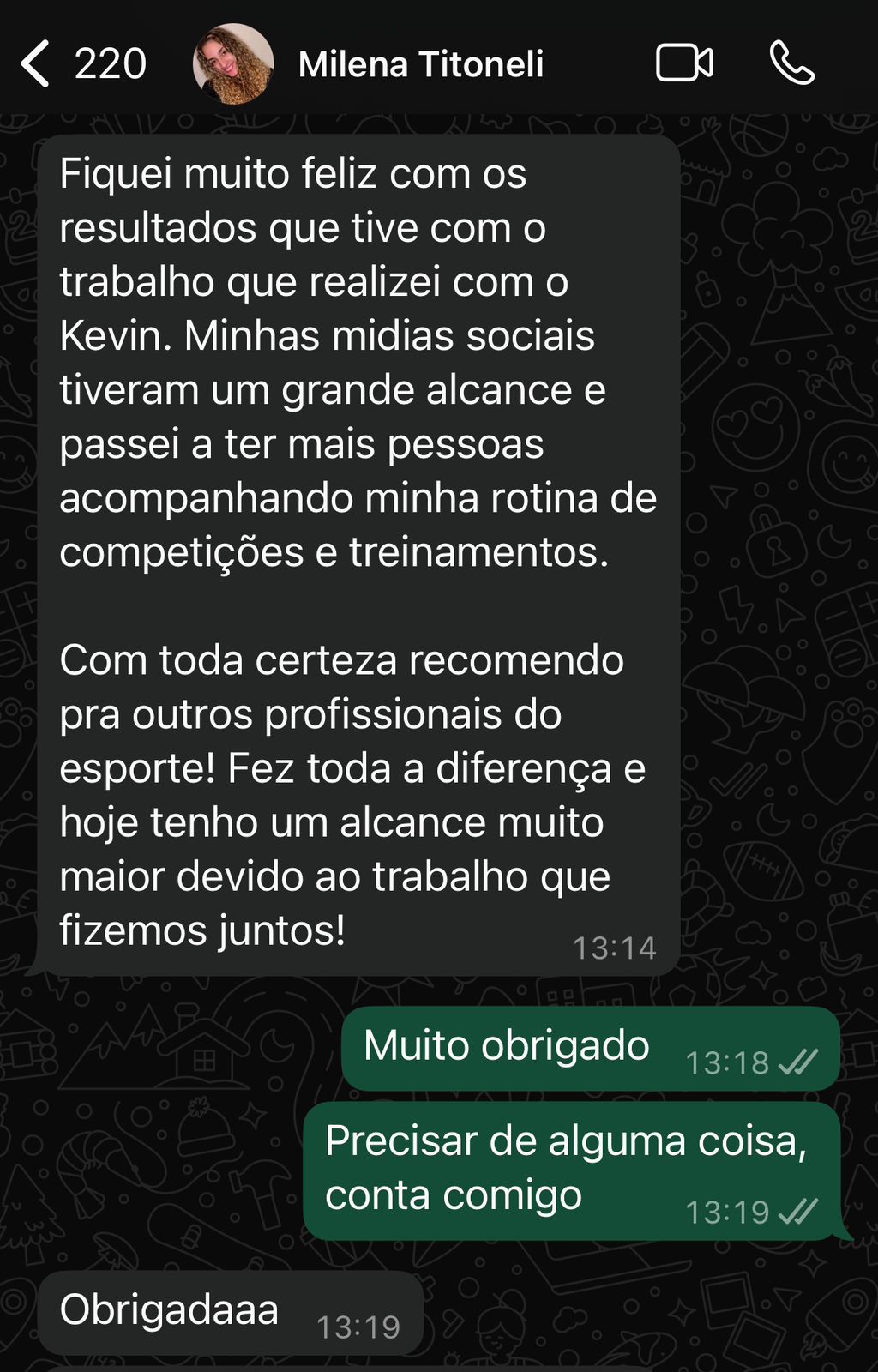Start a voice call with Milena
The height and width of the screenshot is (1372, 878).
point(791,63)
